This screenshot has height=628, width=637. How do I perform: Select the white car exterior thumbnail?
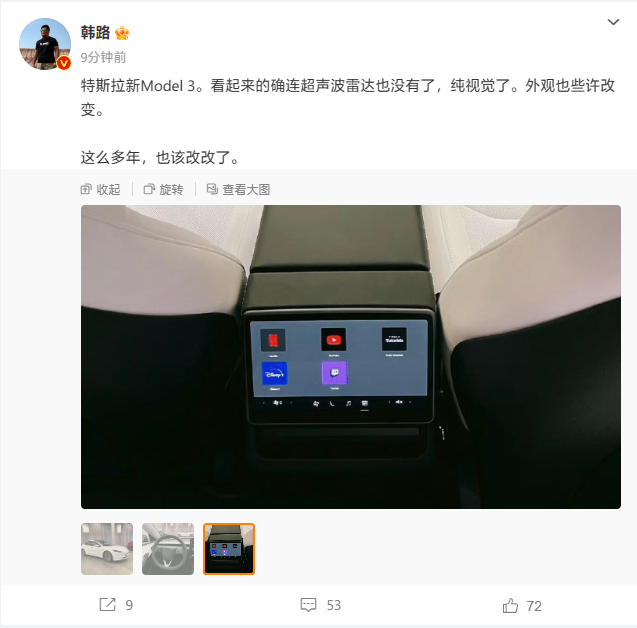click(107, 549)
